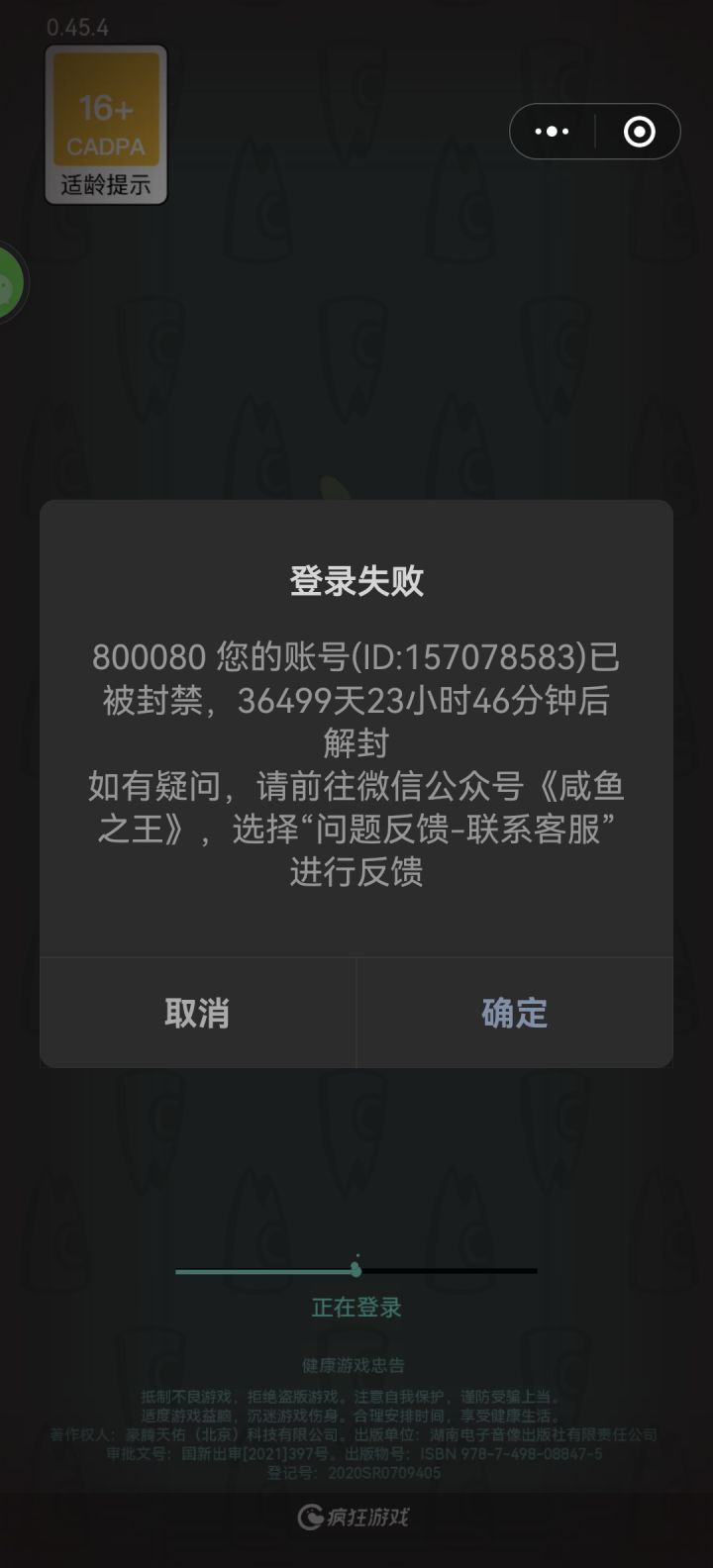Image resolution: width=713 pixels, height=1568 pixels.
Task: Dismiss the dialog with 取消
Action: (197, 1012)
